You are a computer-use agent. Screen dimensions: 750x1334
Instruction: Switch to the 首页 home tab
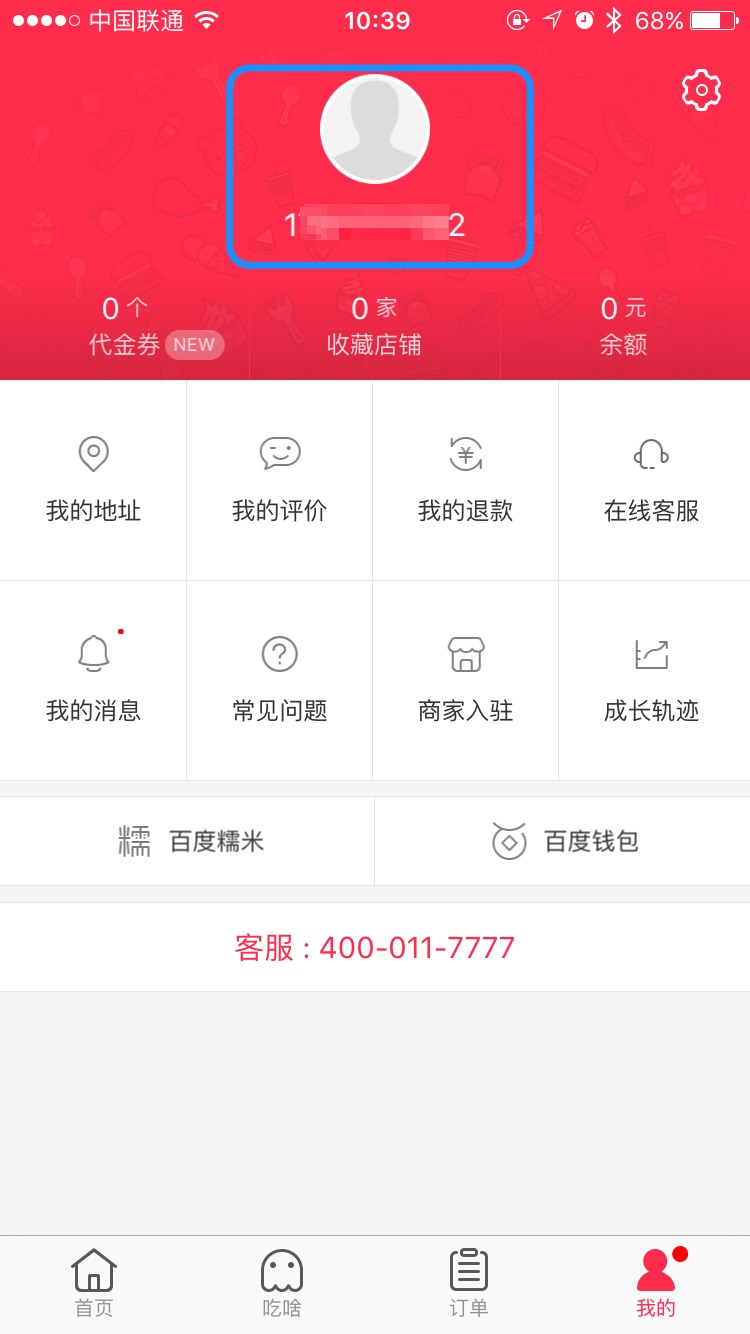94,1284
